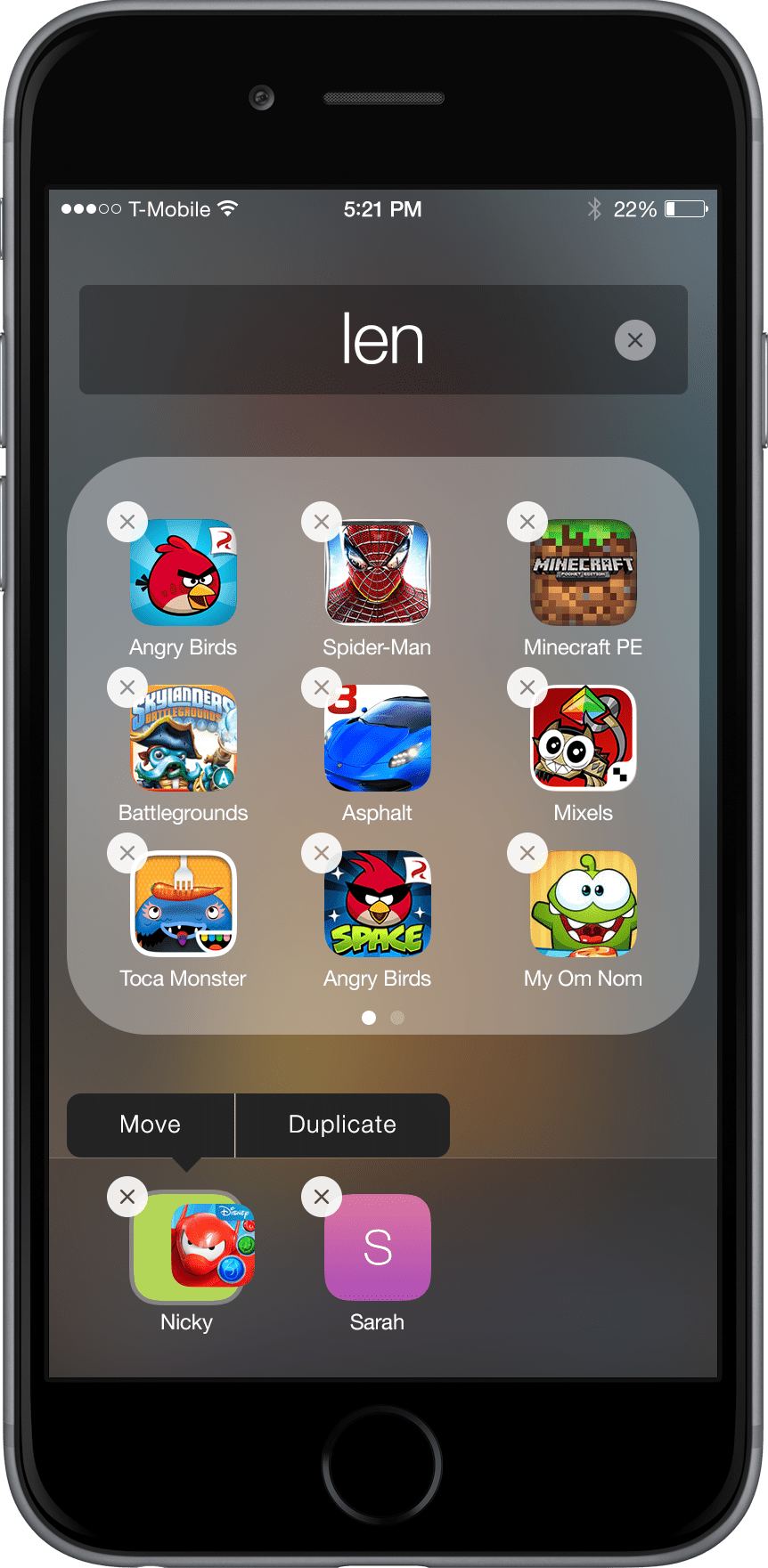Open the Sarah folder

click(377, 1247)
